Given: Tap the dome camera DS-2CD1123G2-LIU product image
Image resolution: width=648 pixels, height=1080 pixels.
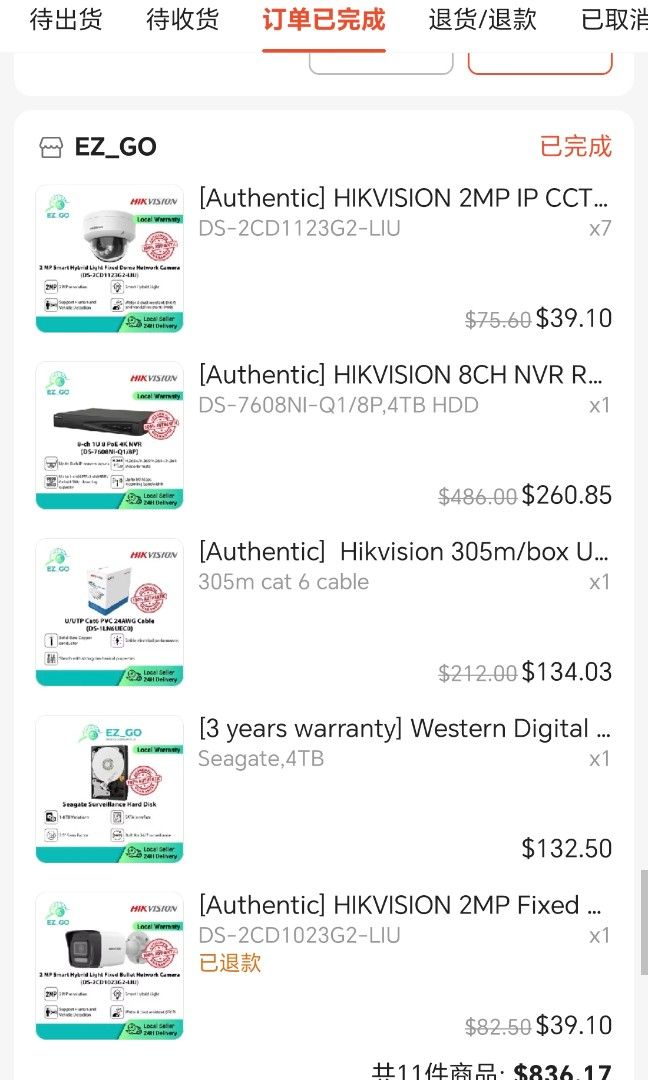Looking at the screenshot, I should [109, 258].
